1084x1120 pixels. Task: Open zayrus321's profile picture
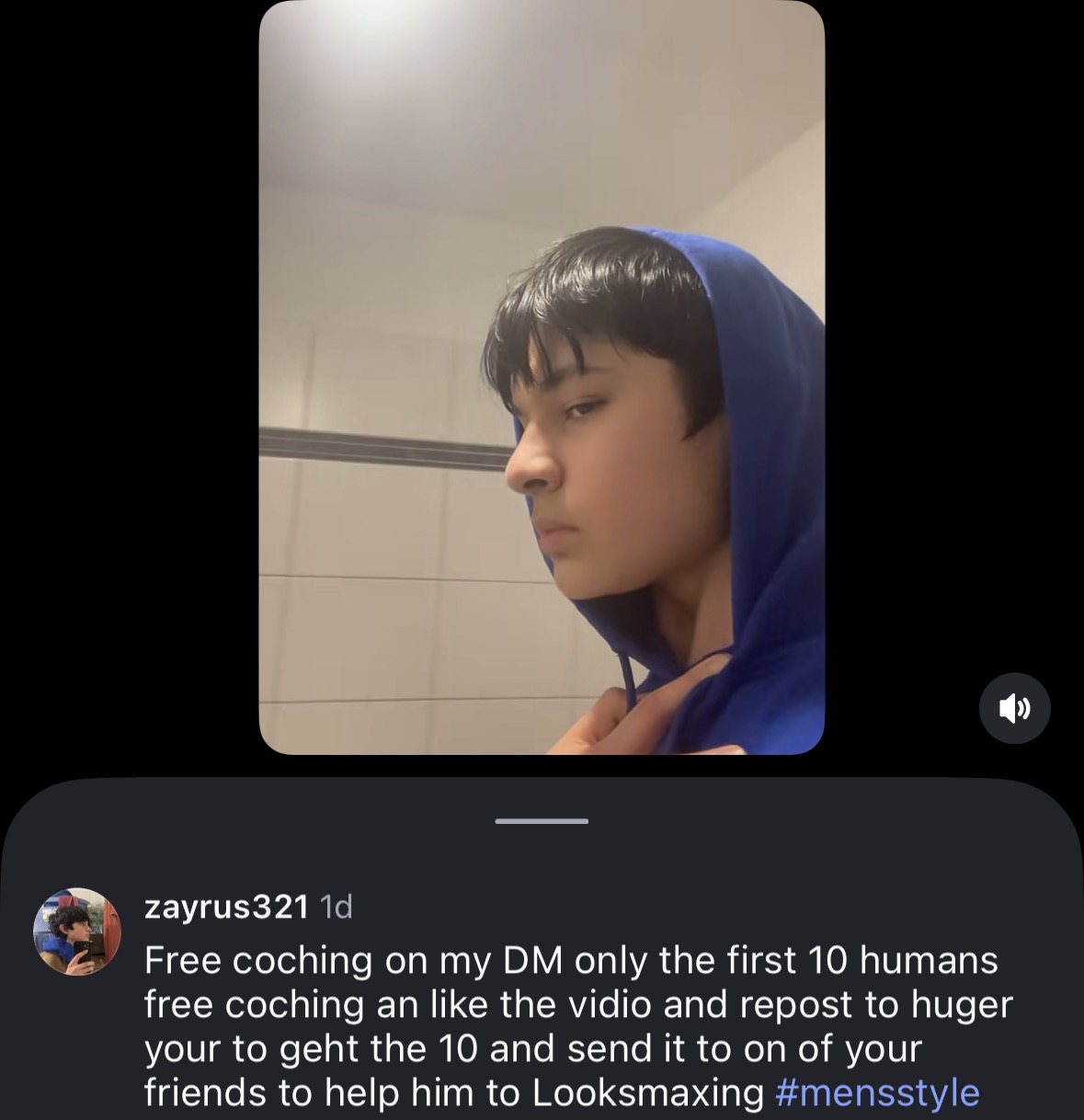(x=77, y=931)
